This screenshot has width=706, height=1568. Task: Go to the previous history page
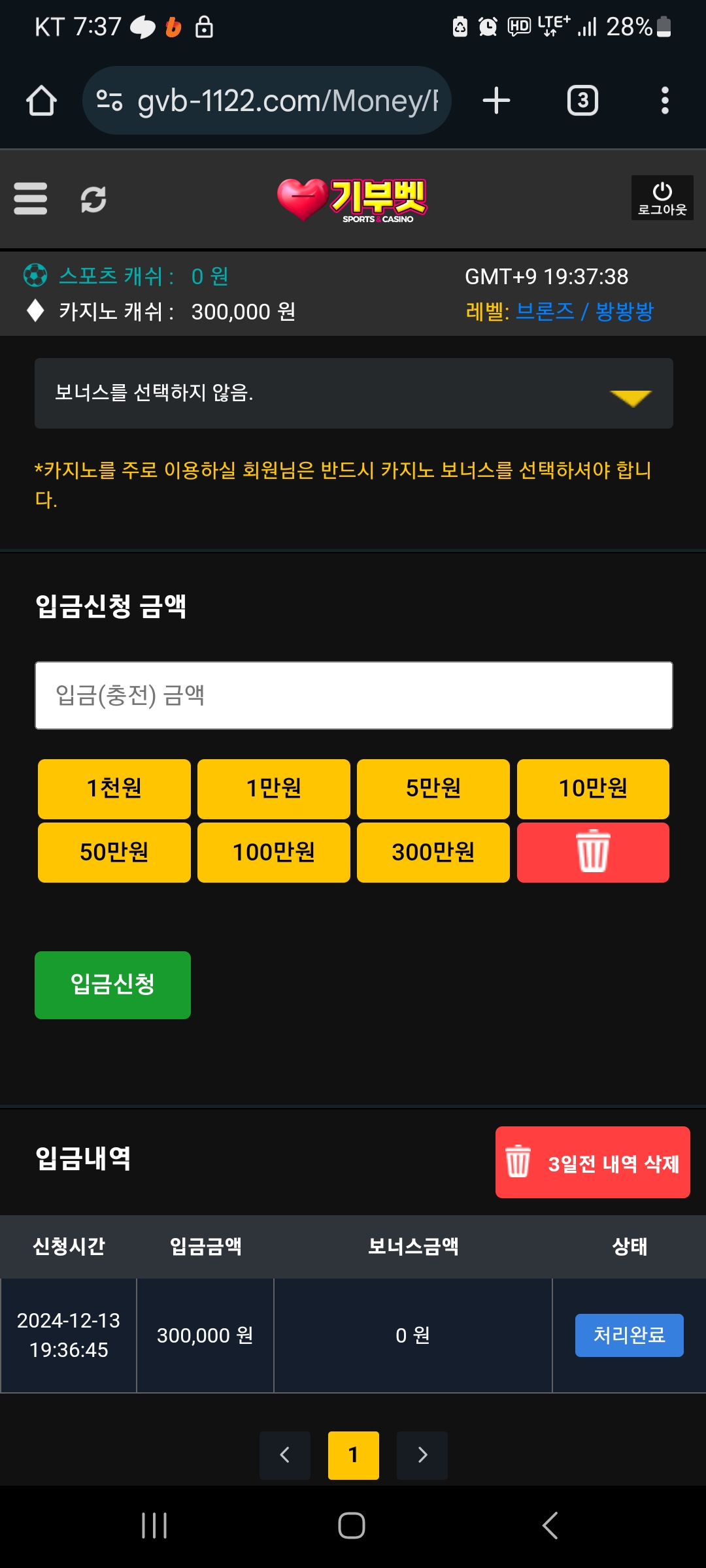pos(285,1455)
